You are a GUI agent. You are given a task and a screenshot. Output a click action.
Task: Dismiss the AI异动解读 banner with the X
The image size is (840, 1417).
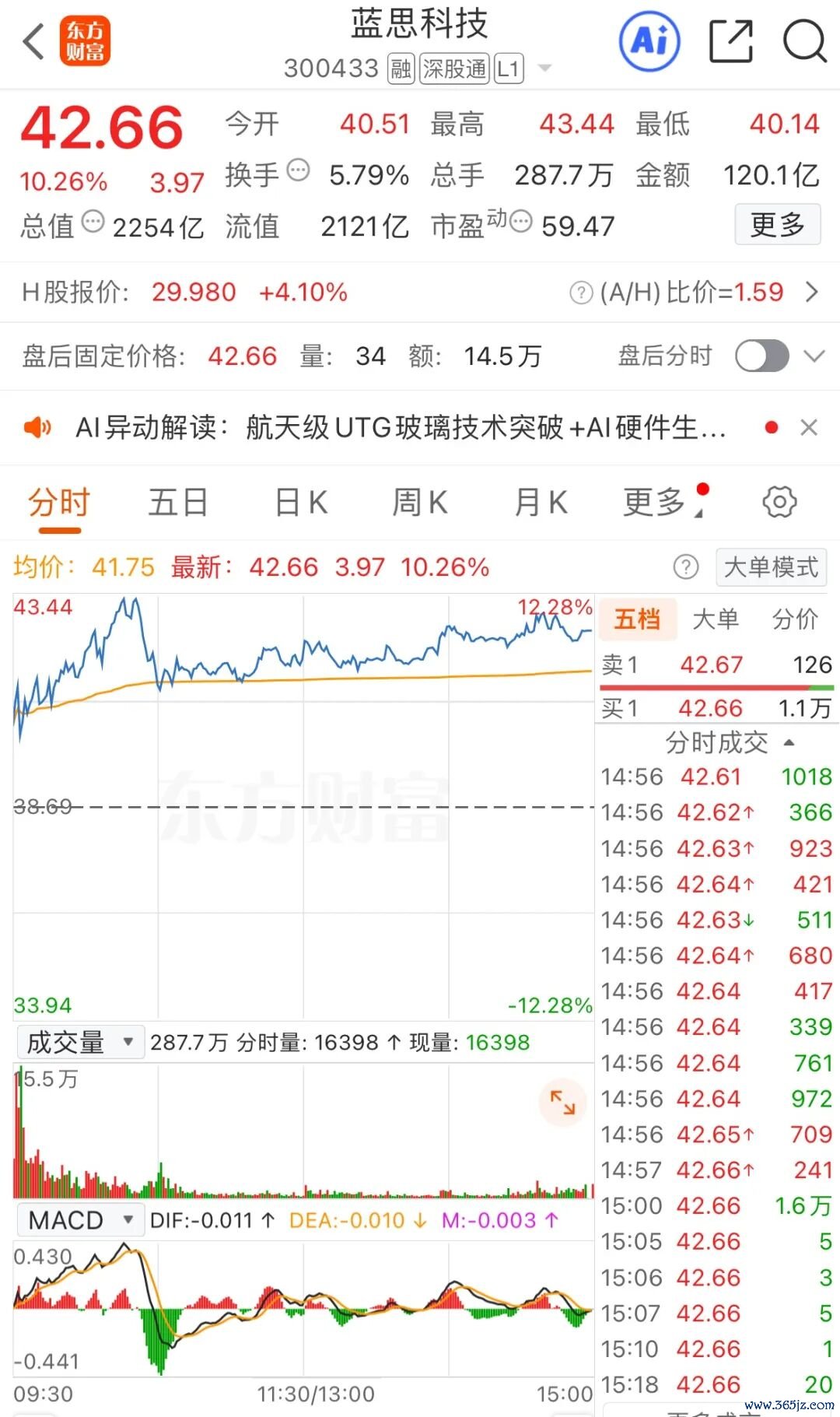[810, 428]
